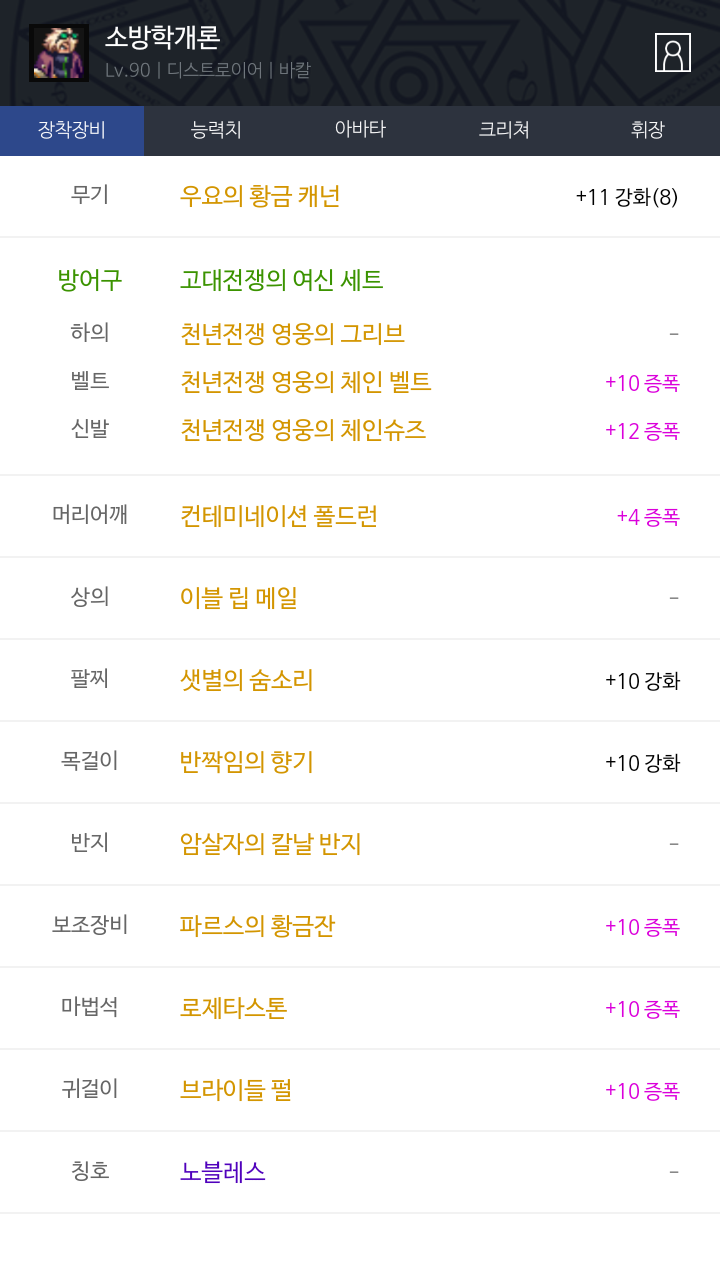Open necklace item 반짝임의 향기
The width and height of the screenshot is (720, 1280).
pyautogui.click(x=246, y=763)
